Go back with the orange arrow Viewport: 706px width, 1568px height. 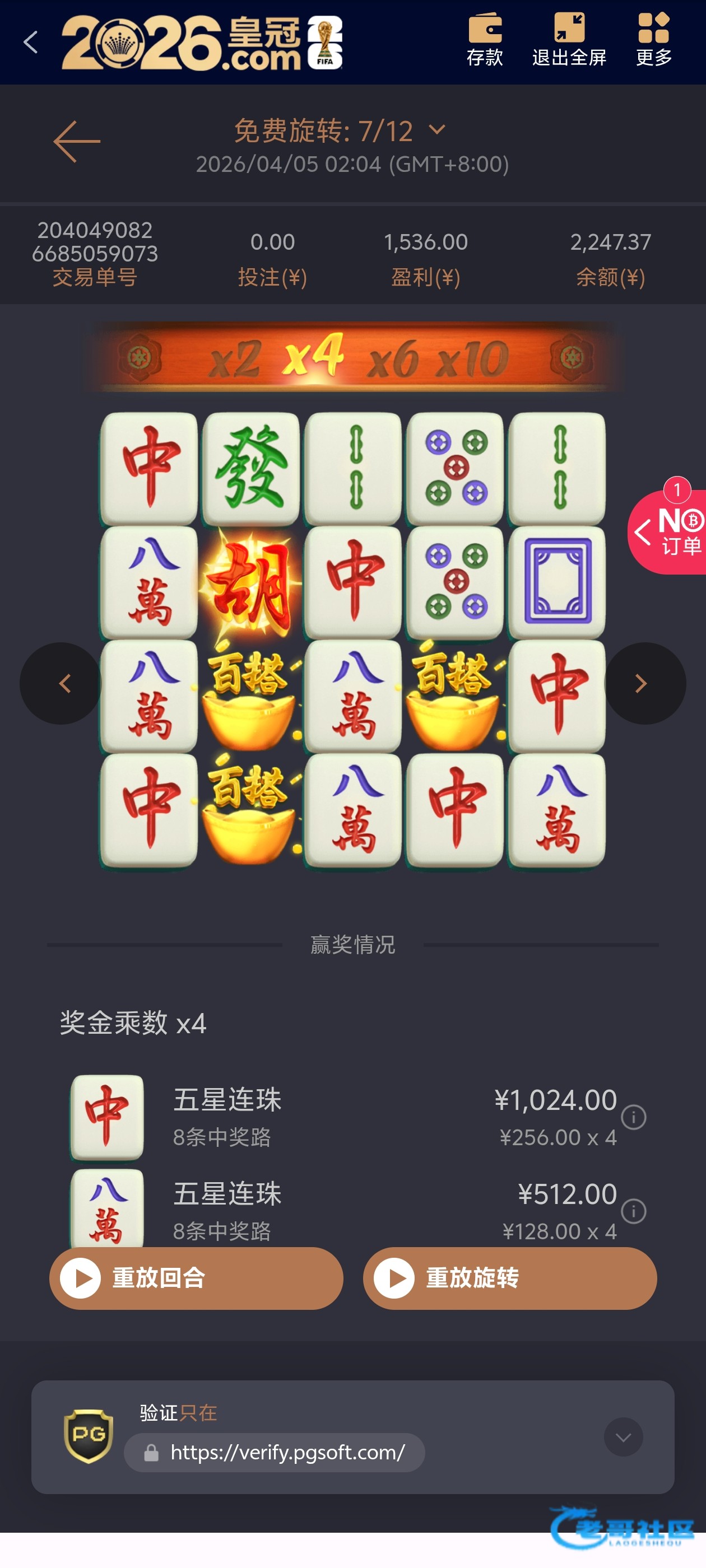click(x=77, y=142)
